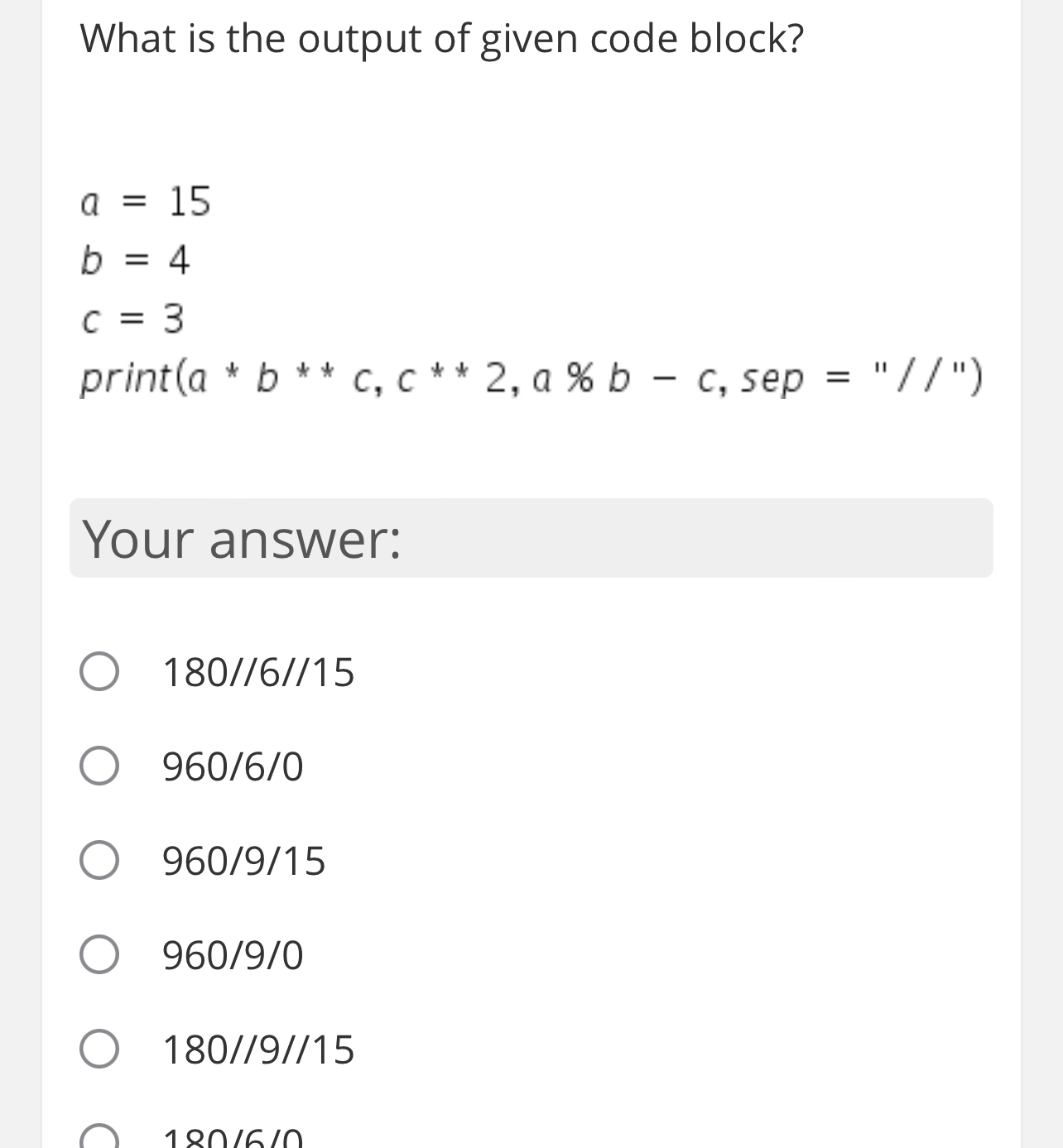
Task: Select the 180//6//15 answer option
Action: click(258, 672)
